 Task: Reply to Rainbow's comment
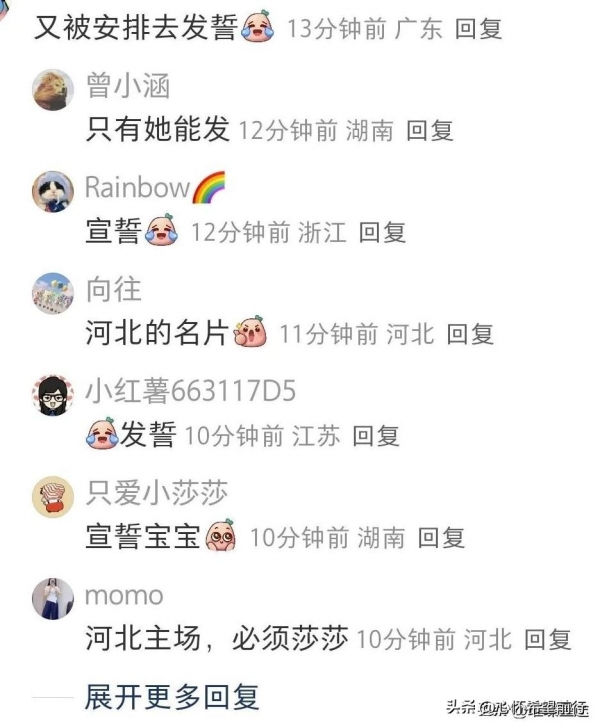coord(382,232)
